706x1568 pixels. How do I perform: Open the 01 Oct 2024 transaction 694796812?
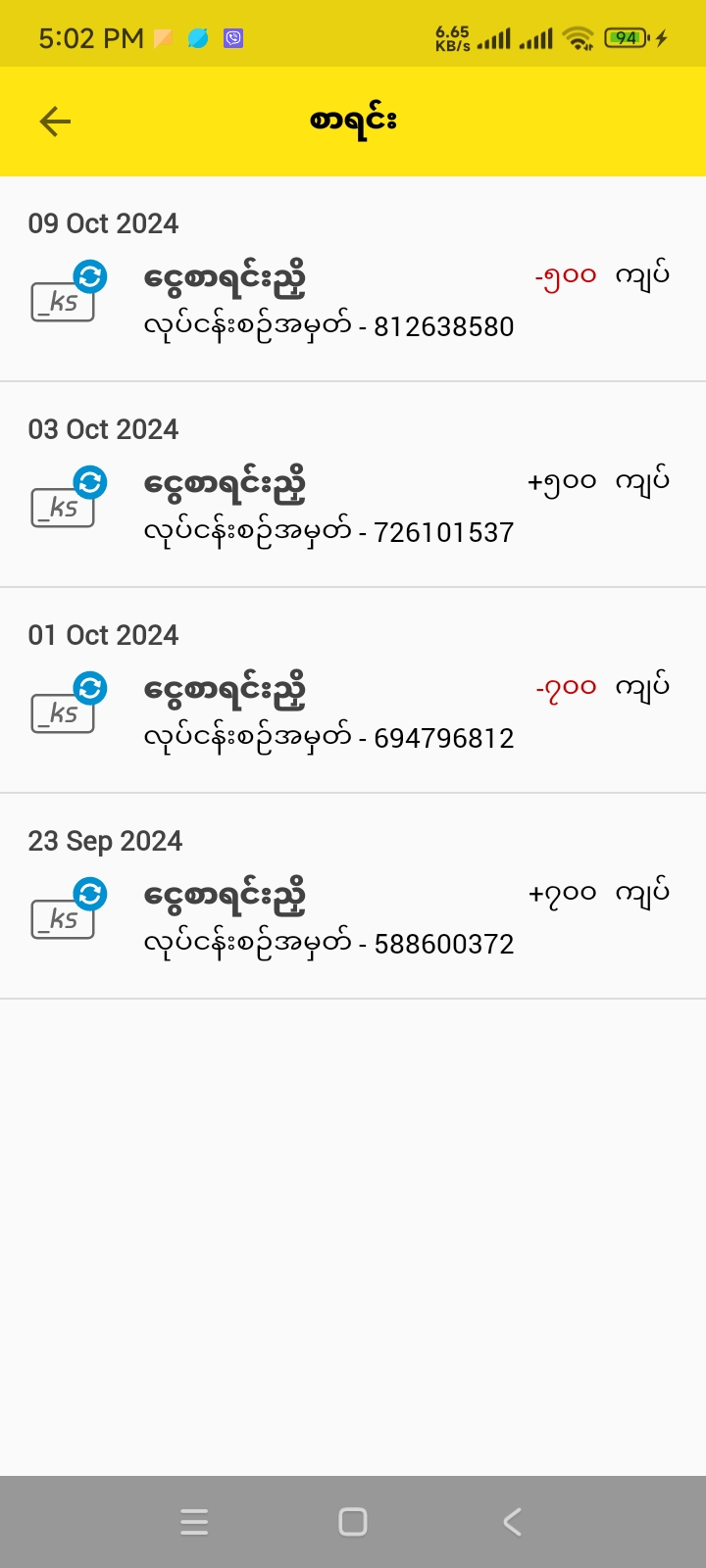coord(353,712)
